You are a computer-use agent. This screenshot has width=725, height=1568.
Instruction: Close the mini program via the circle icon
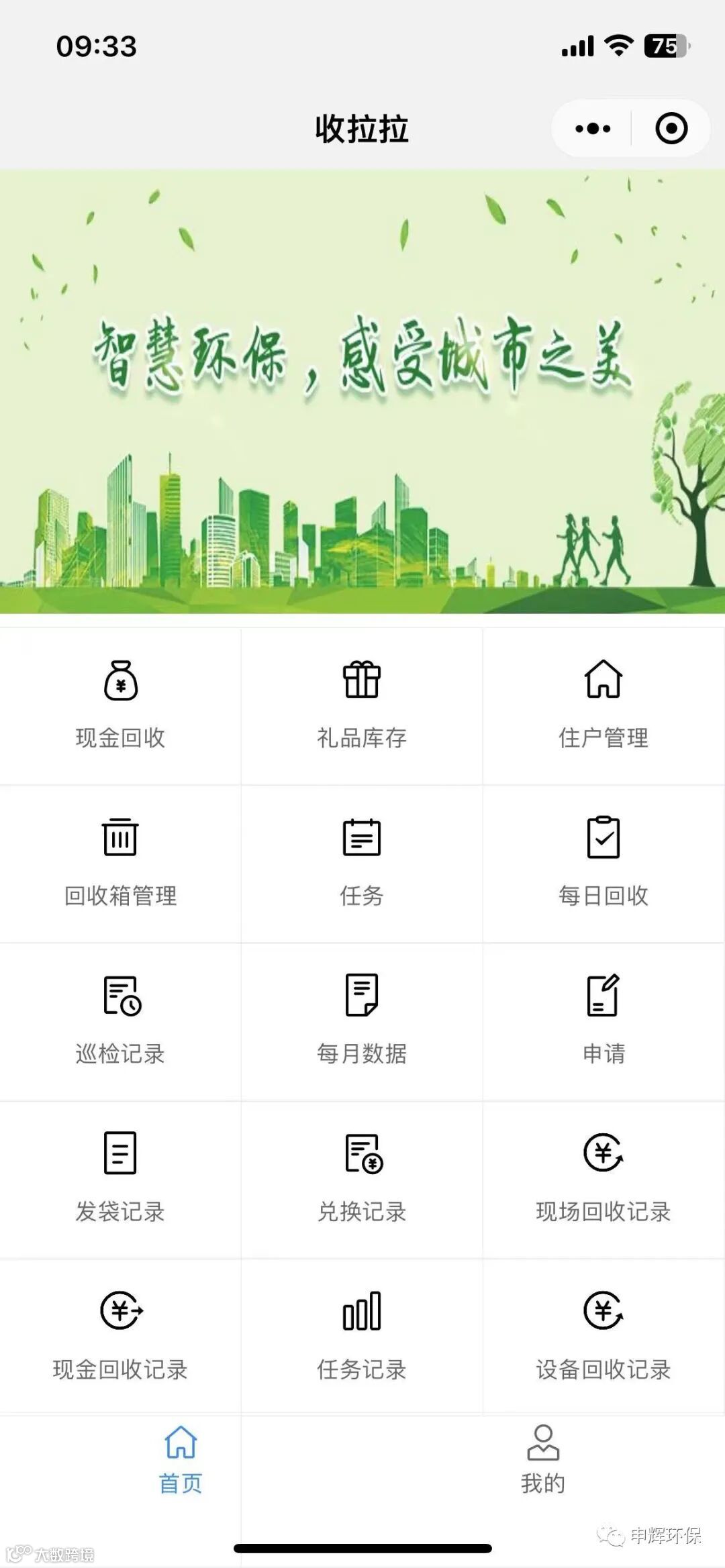671,128
